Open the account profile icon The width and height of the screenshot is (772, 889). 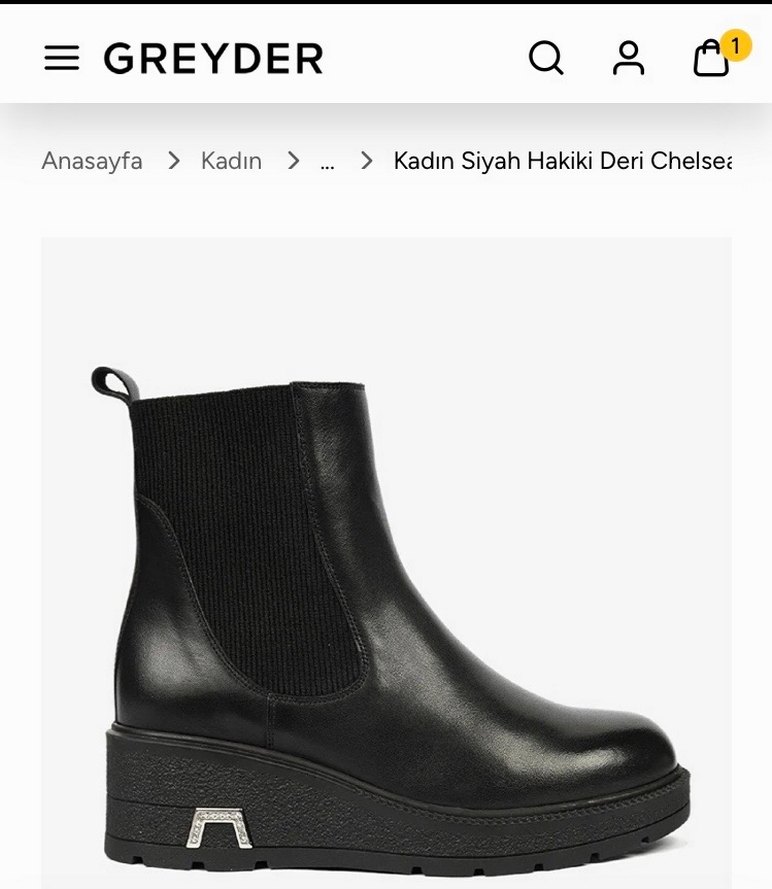pos(628,58)
